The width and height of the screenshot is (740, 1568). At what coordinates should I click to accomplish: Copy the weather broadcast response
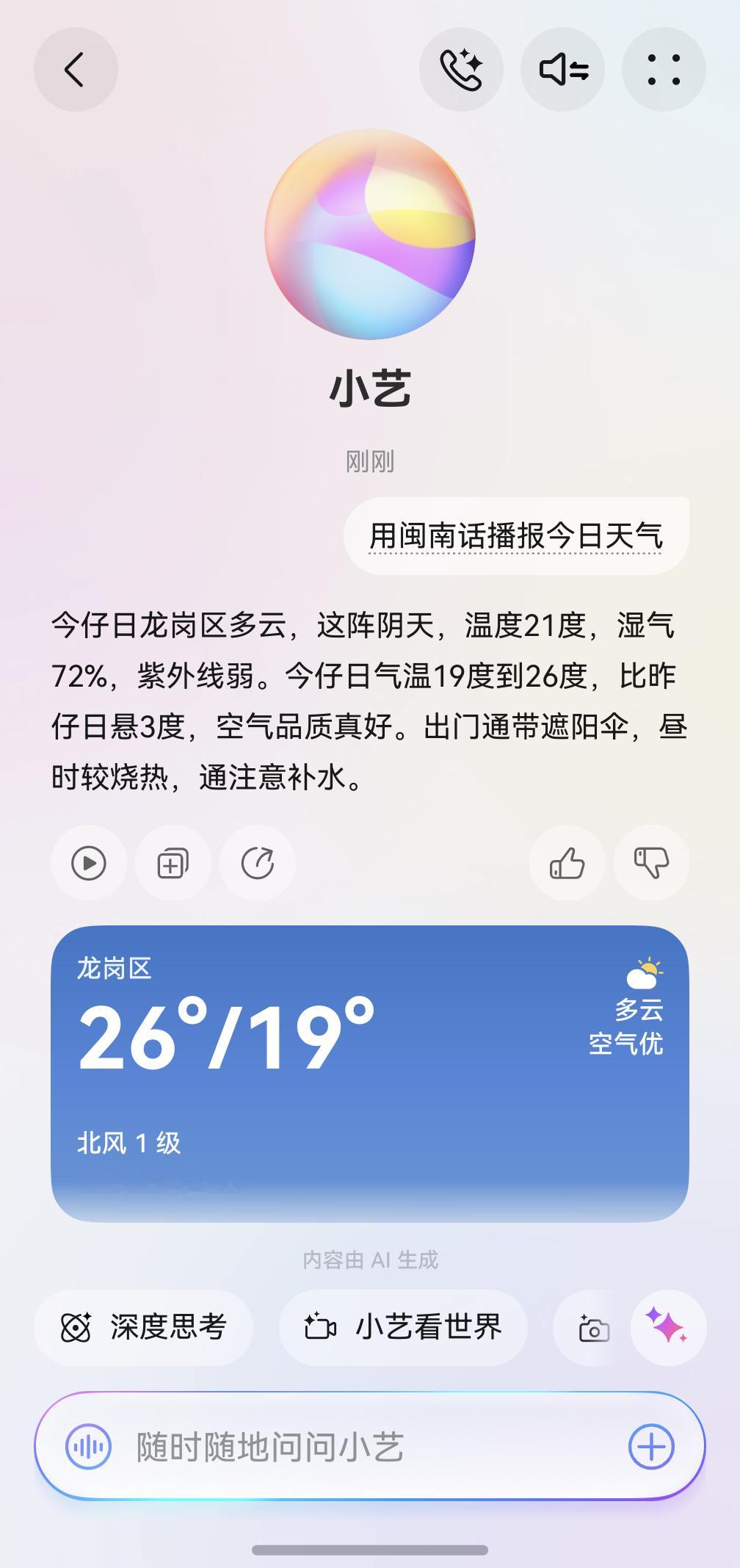click(172, 864)
